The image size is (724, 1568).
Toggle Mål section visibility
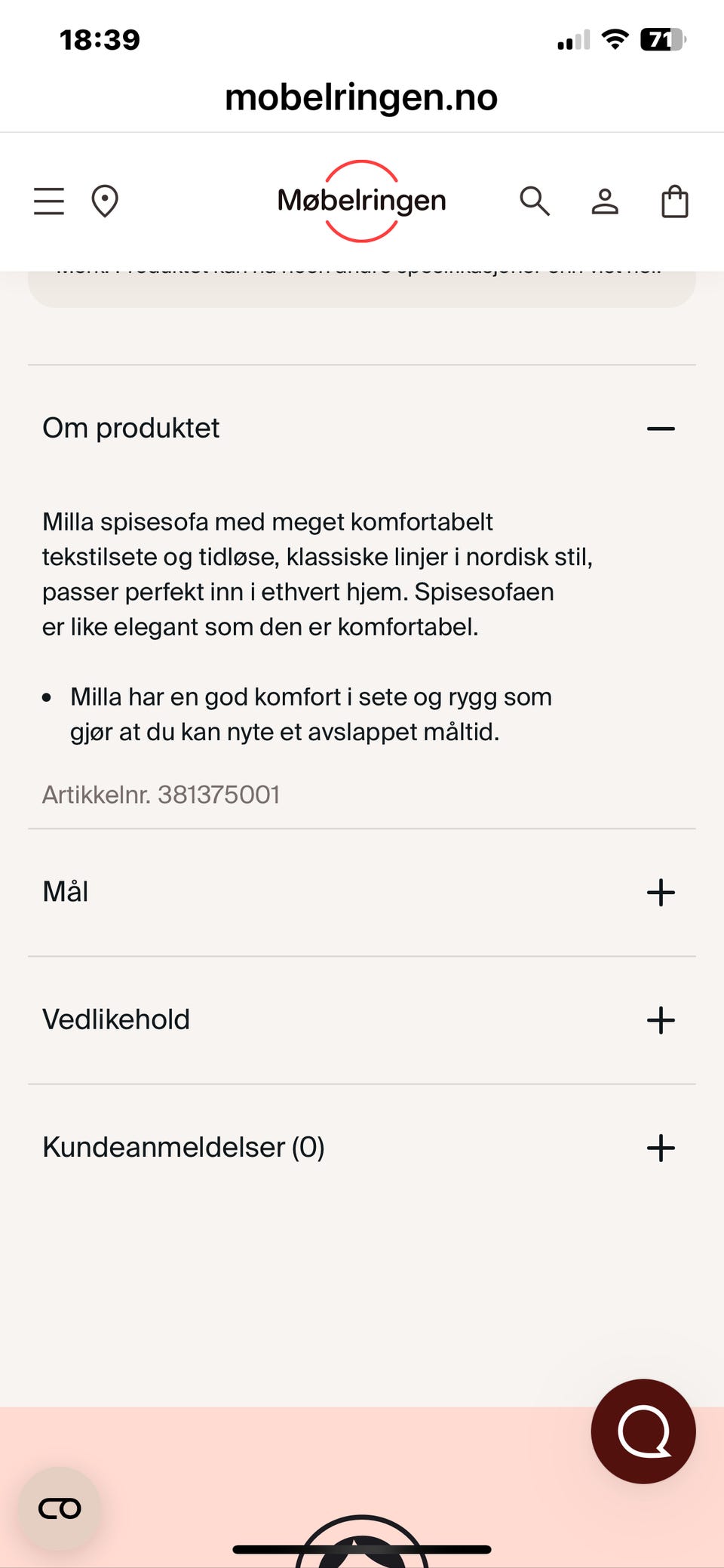(65, 891)
